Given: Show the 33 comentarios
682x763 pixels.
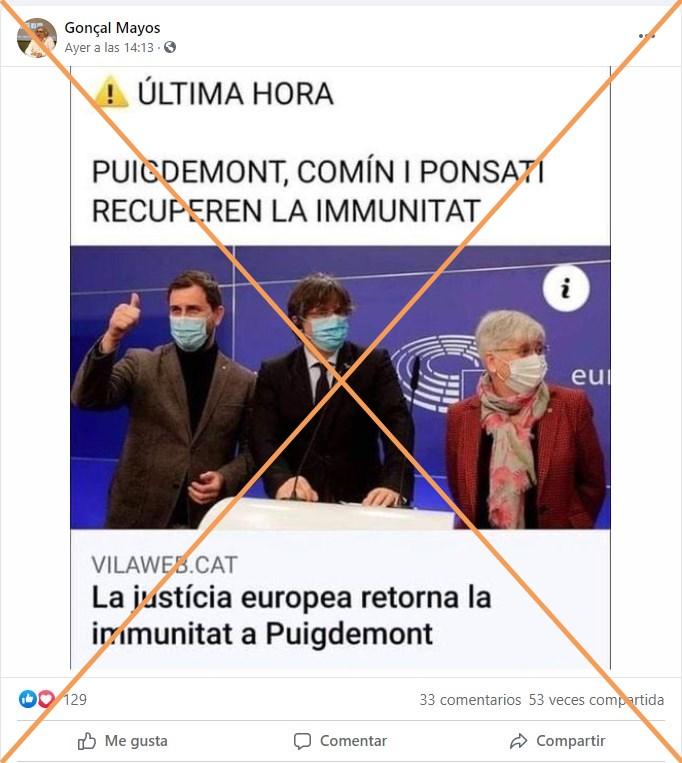Looking at the screenshot, I should tap(470, 700).
